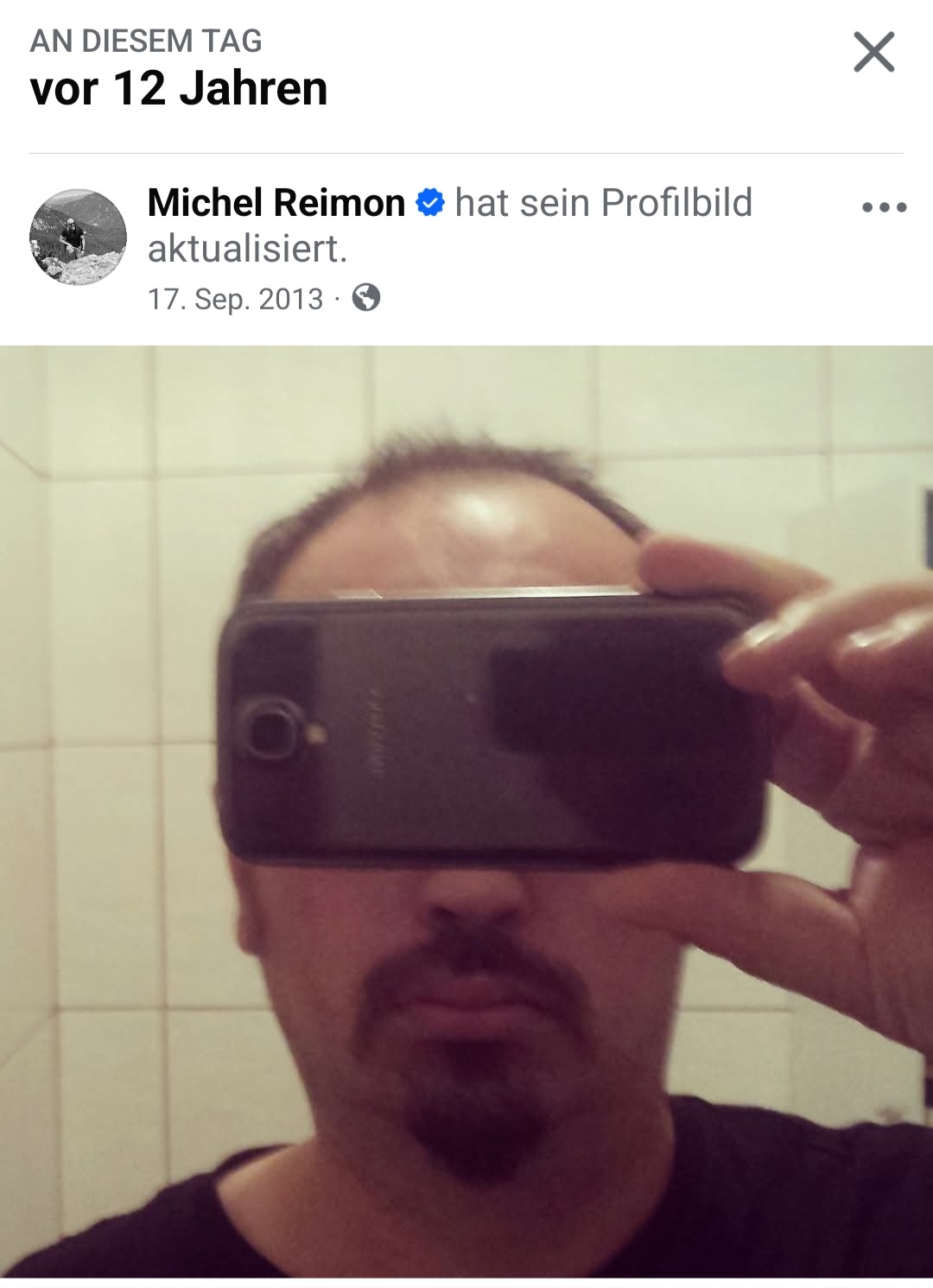The width and height of the screenshot is (933, 1288).
Task: Tap the Michel Reimon name link
Action: click(276, 204)
